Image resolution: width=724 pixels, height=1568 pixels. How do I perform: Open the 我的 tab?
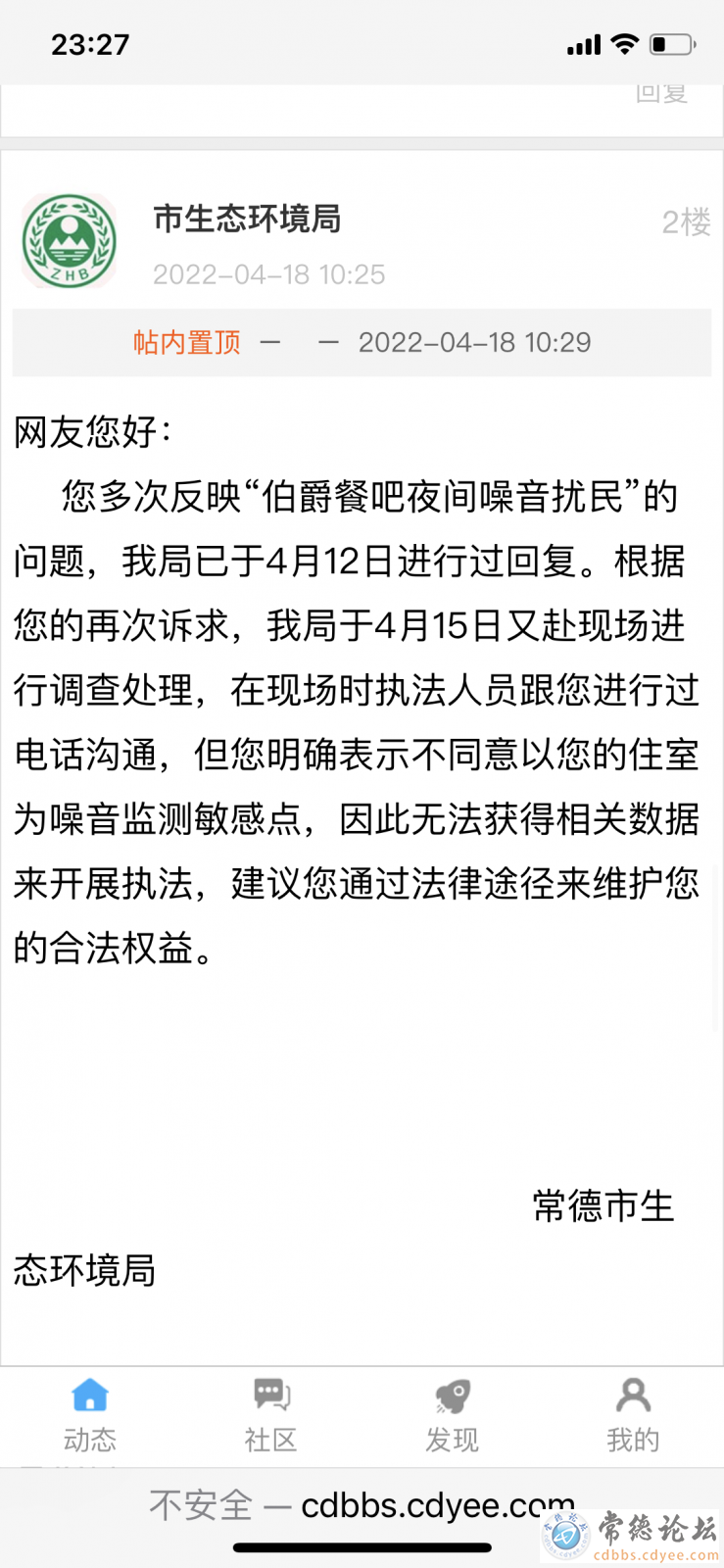click(633, 1416)
